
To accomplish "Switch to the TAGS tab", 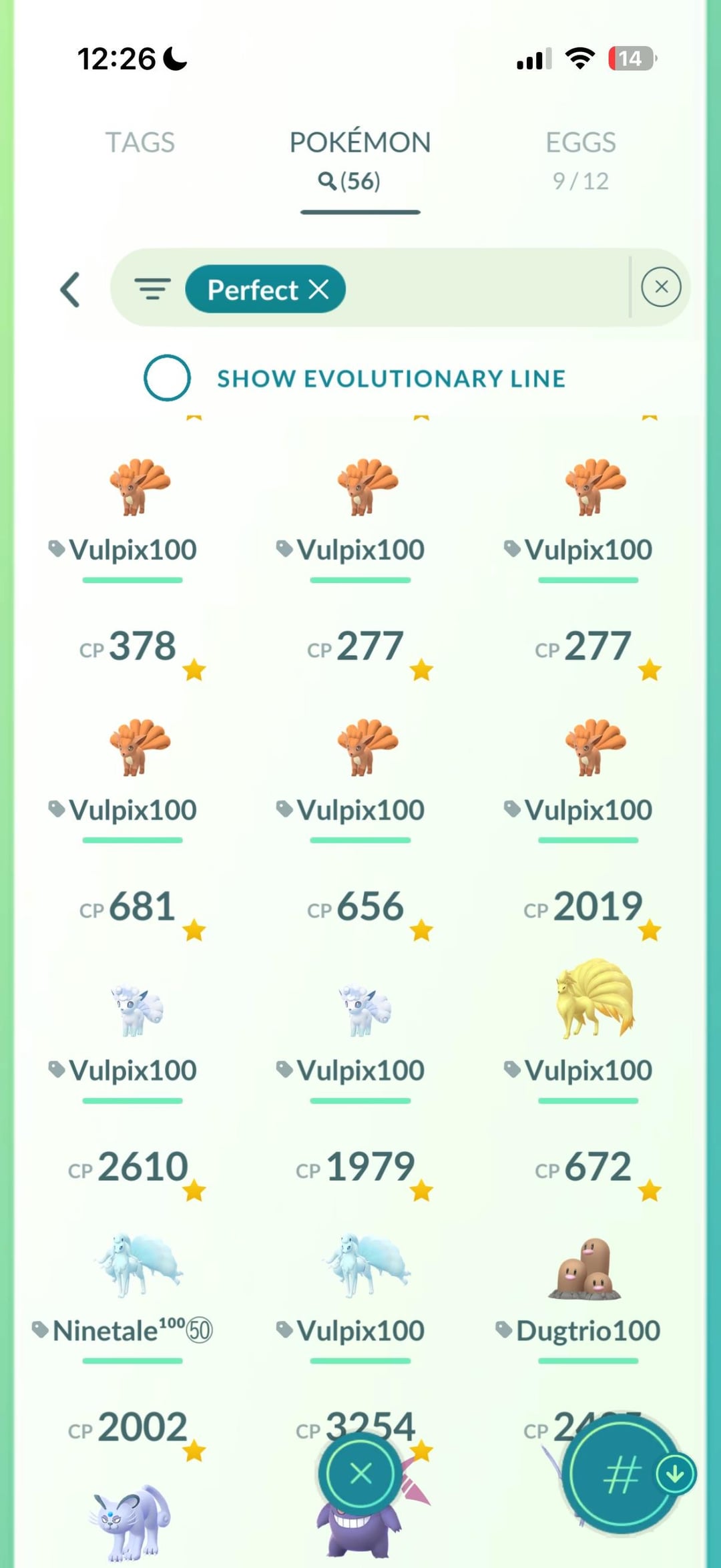I will [x=140, y=142].
